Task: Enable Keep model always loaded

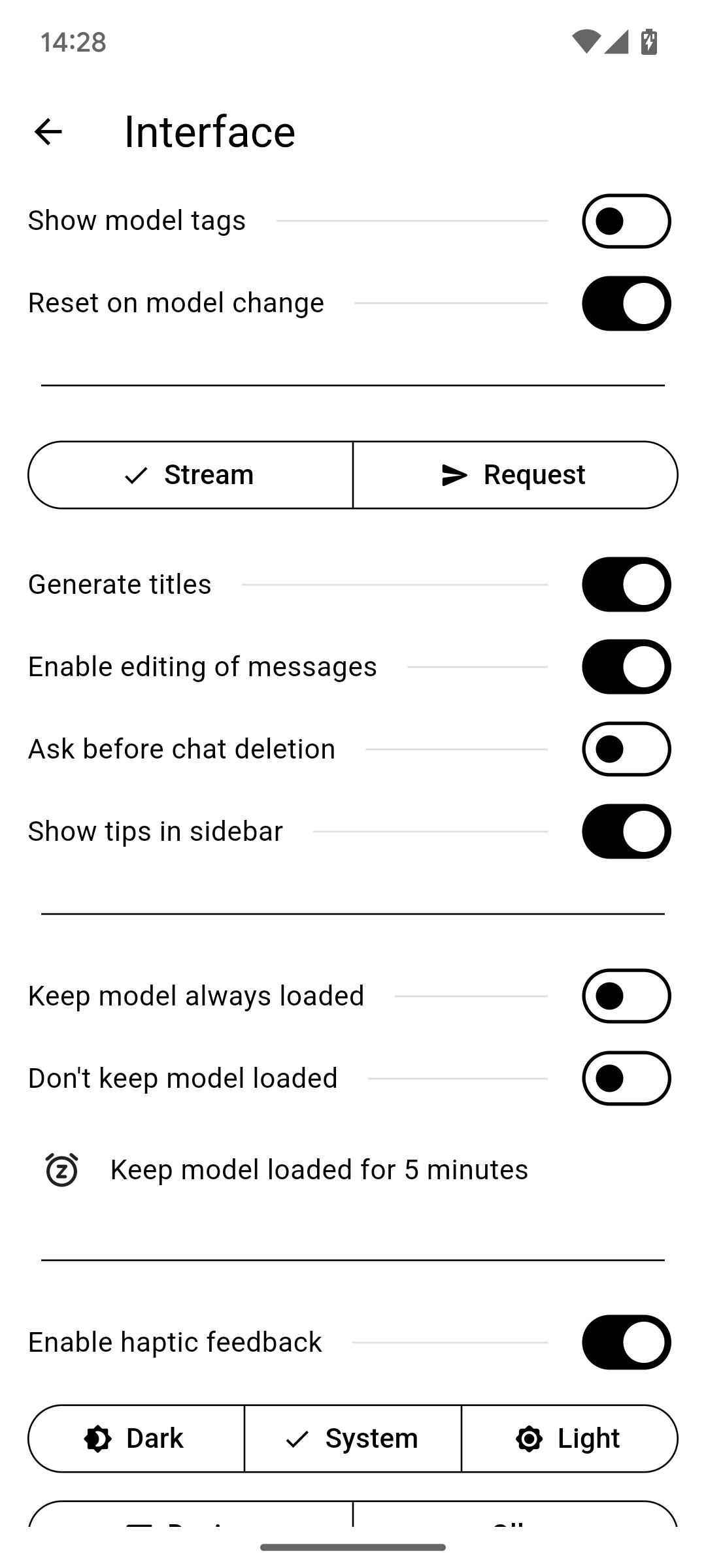Action: (x=626, y=996)
